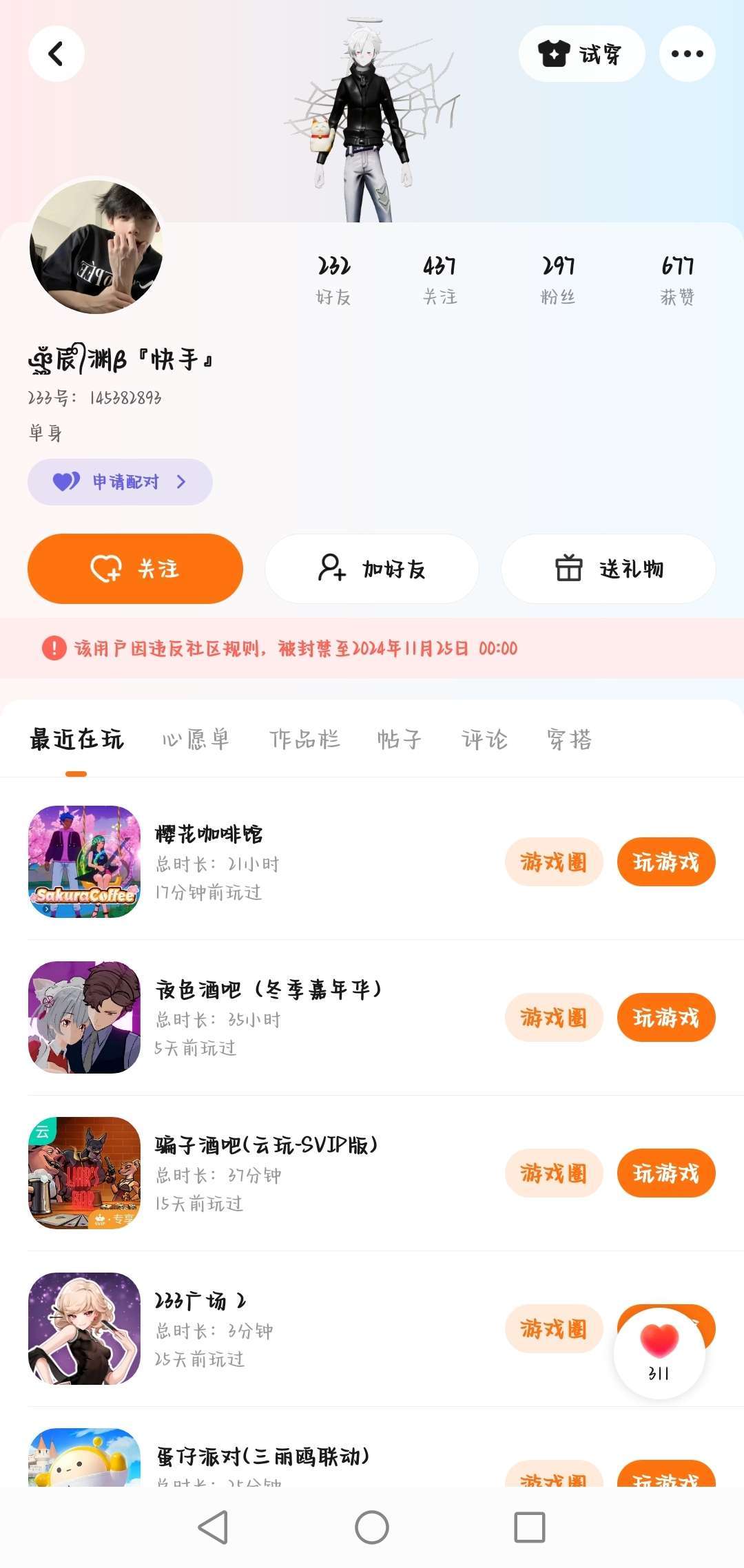Go back using the top-left arrow
The height and width of the screenshot is (1568, 744).
(56, 54)
